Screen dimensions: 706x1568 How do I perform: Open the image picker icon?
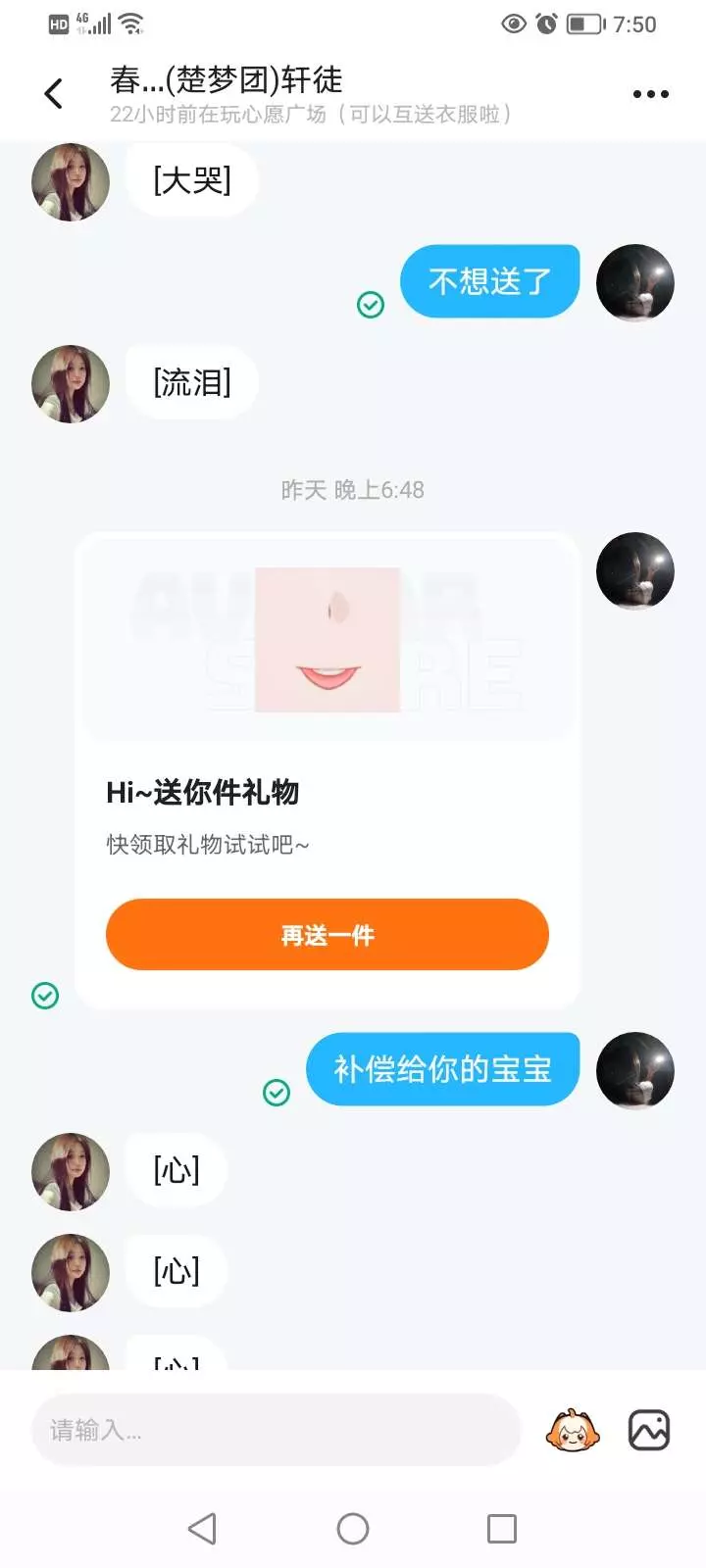click(x=649, y=1430)
